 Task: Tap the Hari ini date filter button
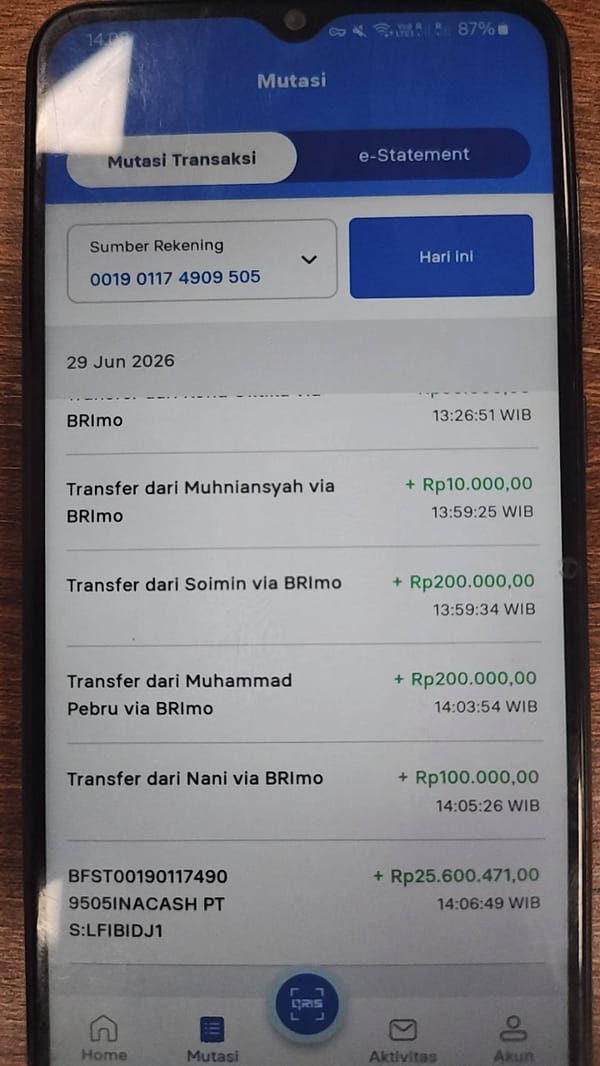coord(442,257)
